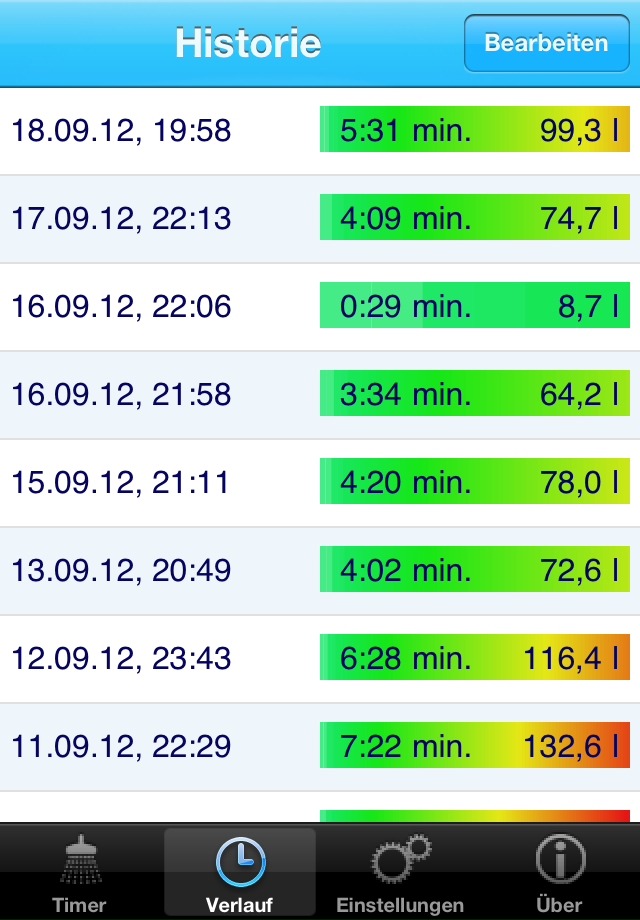Open the Einstellungen tab
Image resolution: width=640 pixels, height=920 pixels.
[400, 872]
